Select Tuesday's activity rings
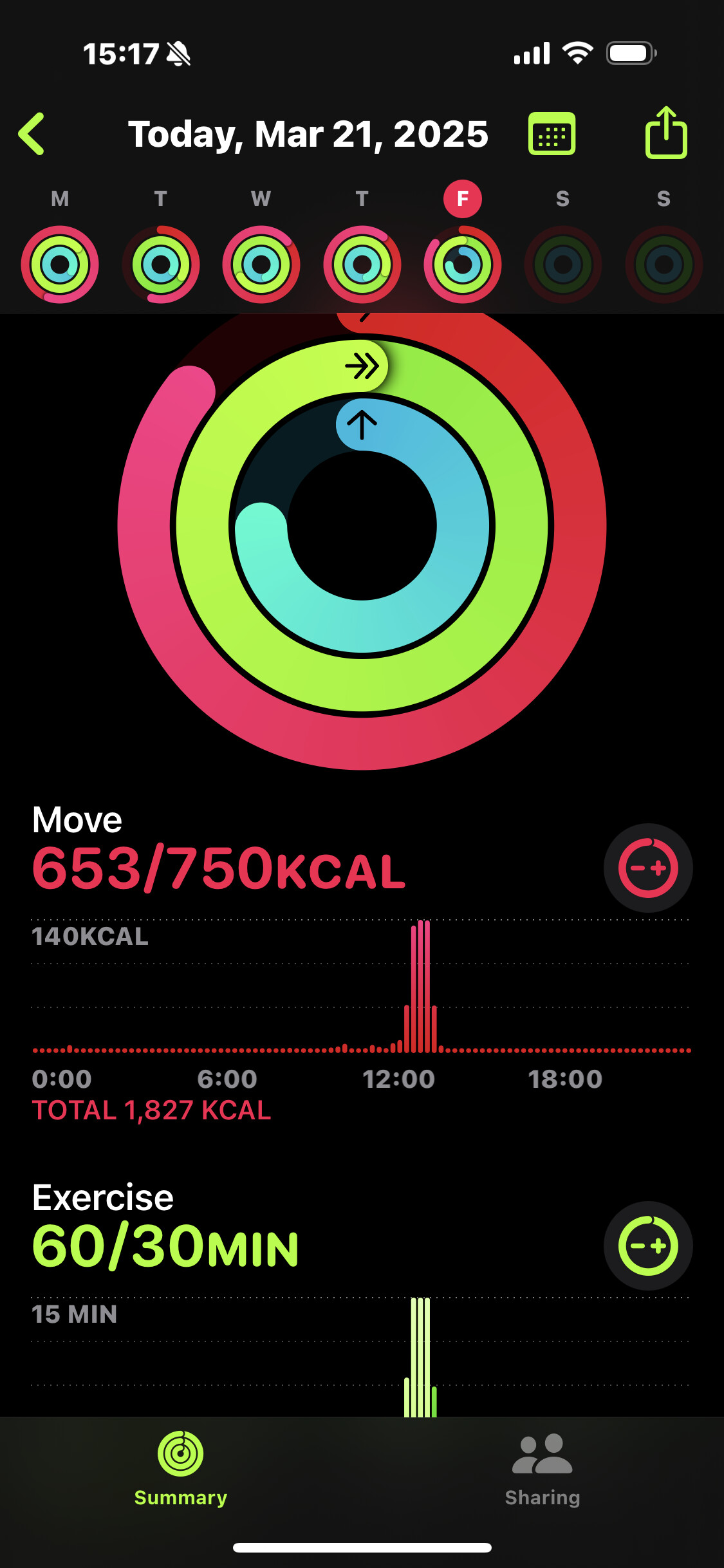The height and width of the screenshot is (1568, 724). click(161, 265)
